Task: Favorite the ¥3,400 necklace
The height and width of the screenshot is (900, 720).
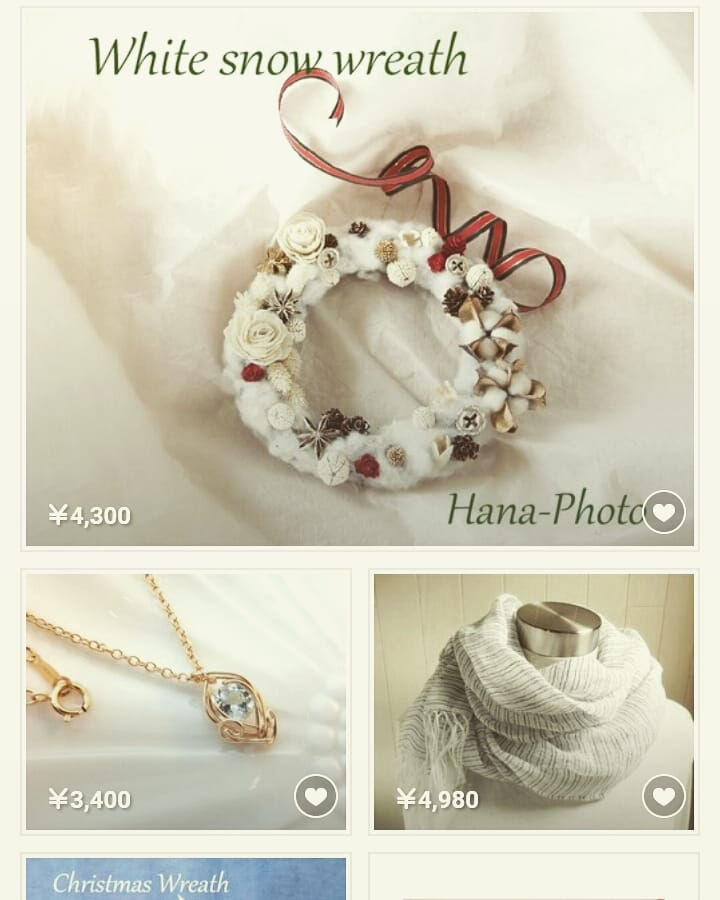Action: coord(316,797)
